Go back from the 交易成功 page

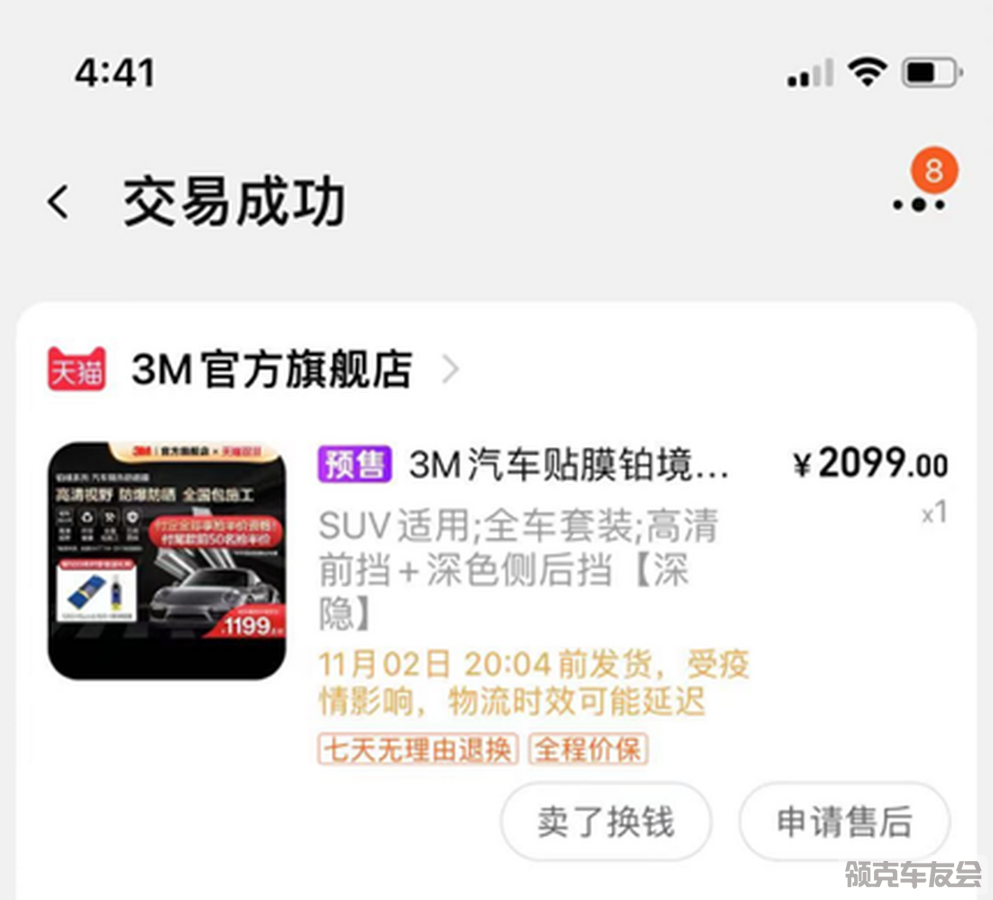point(58,203)
